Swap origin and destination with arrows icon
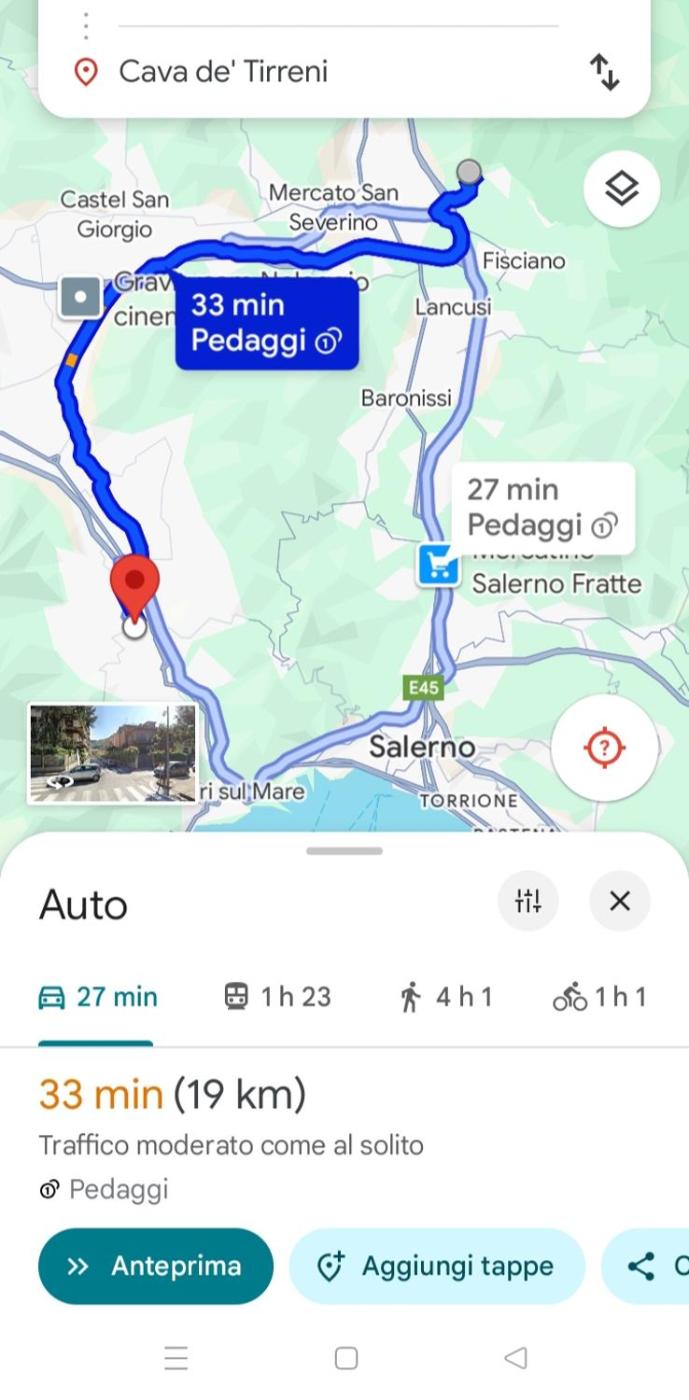This screenshot has width=689, height=1400. pyautogui.click(x=604, y=72)
